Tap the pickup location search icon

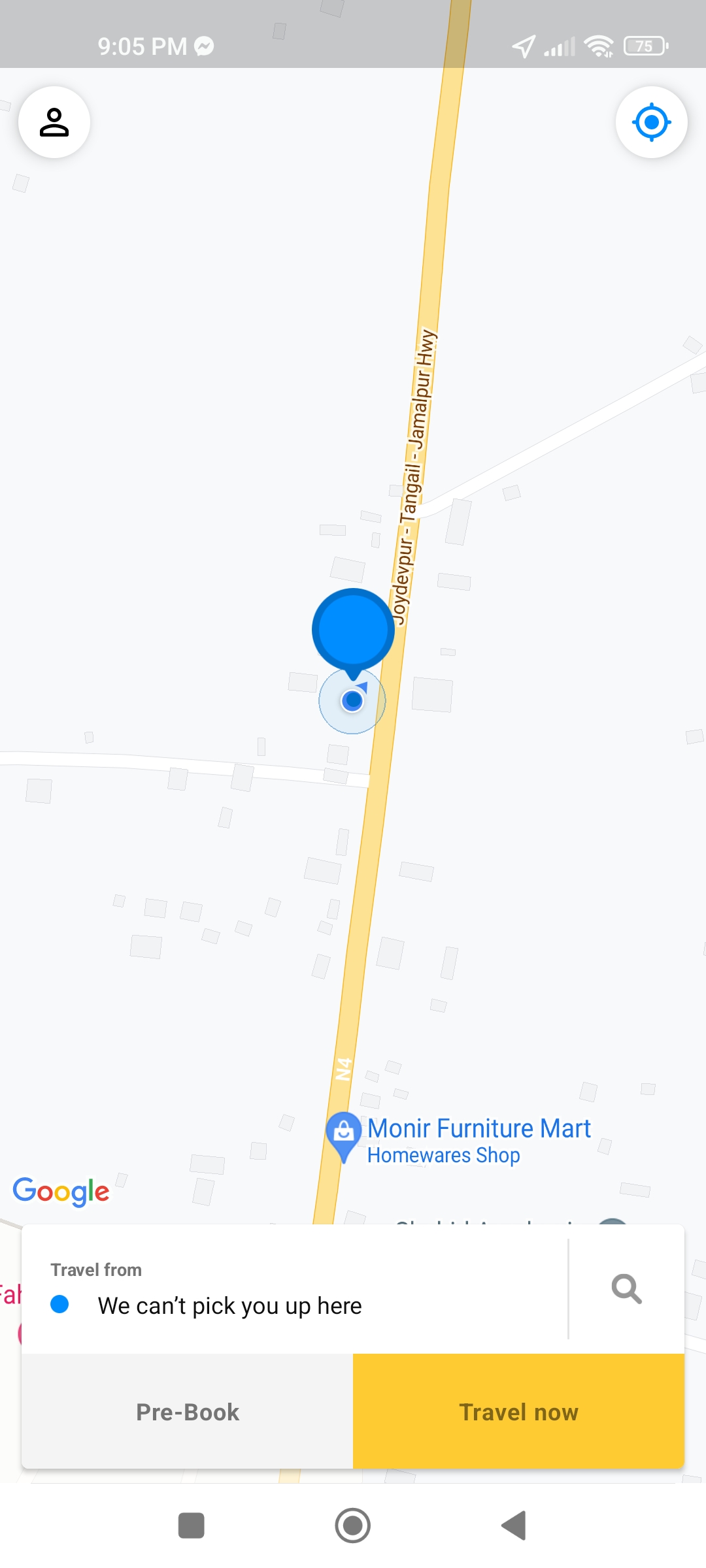pos(626,1288)
